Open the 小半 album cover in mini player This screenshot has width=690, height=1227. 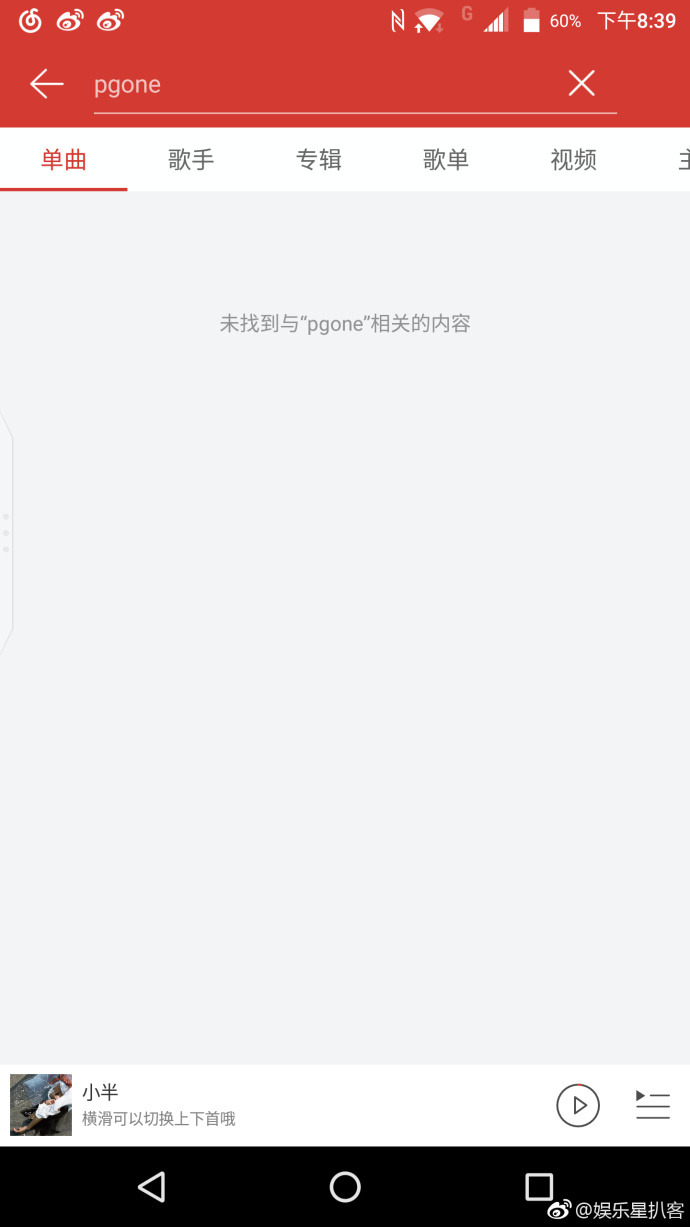41,1105
